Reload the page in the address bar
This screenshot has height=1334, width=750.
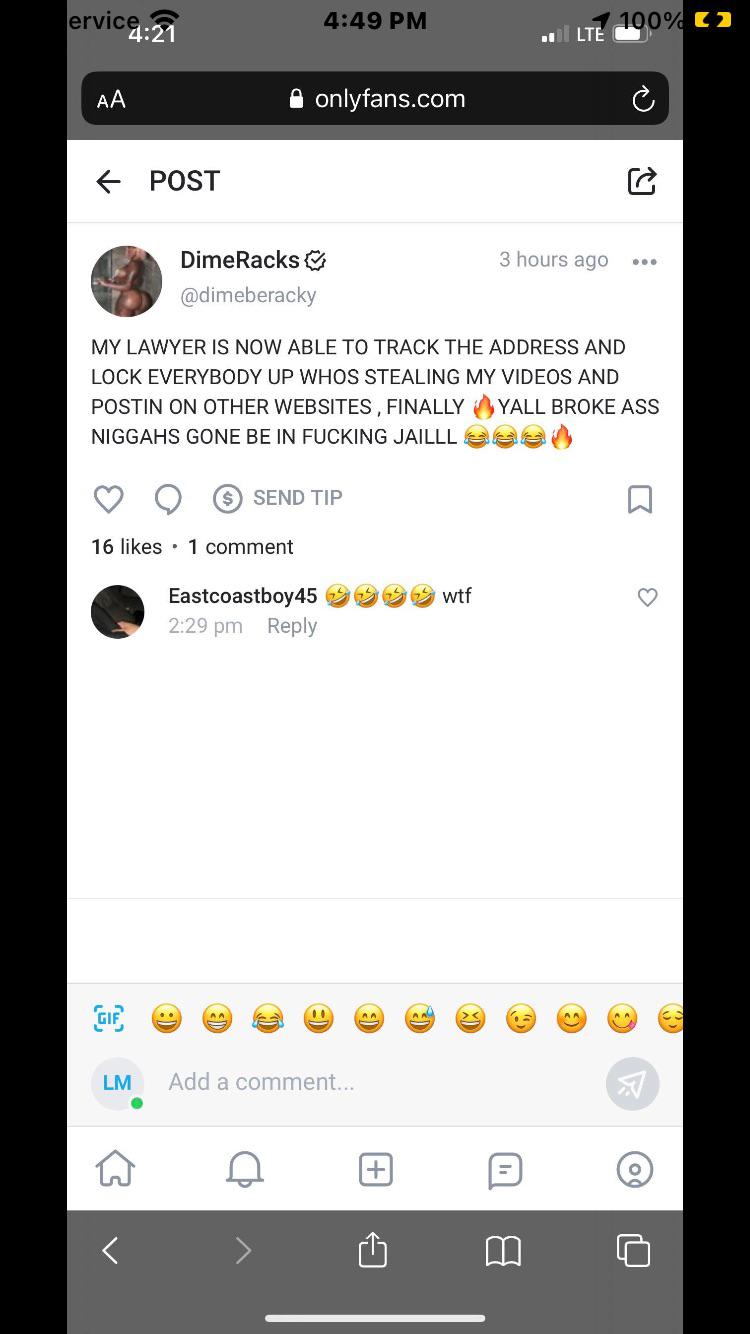click(x=643, y=99)
